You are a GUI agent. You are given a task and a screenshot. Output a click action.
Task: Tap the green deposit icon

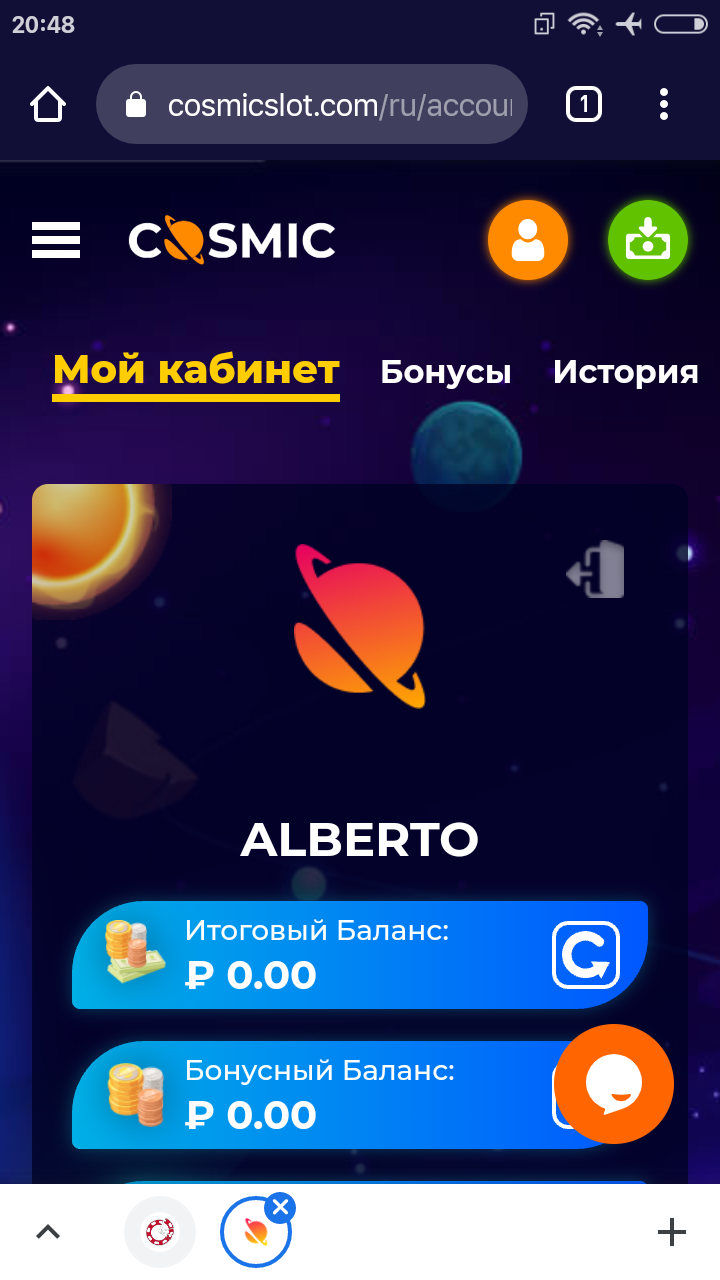(x=647, y=241)
